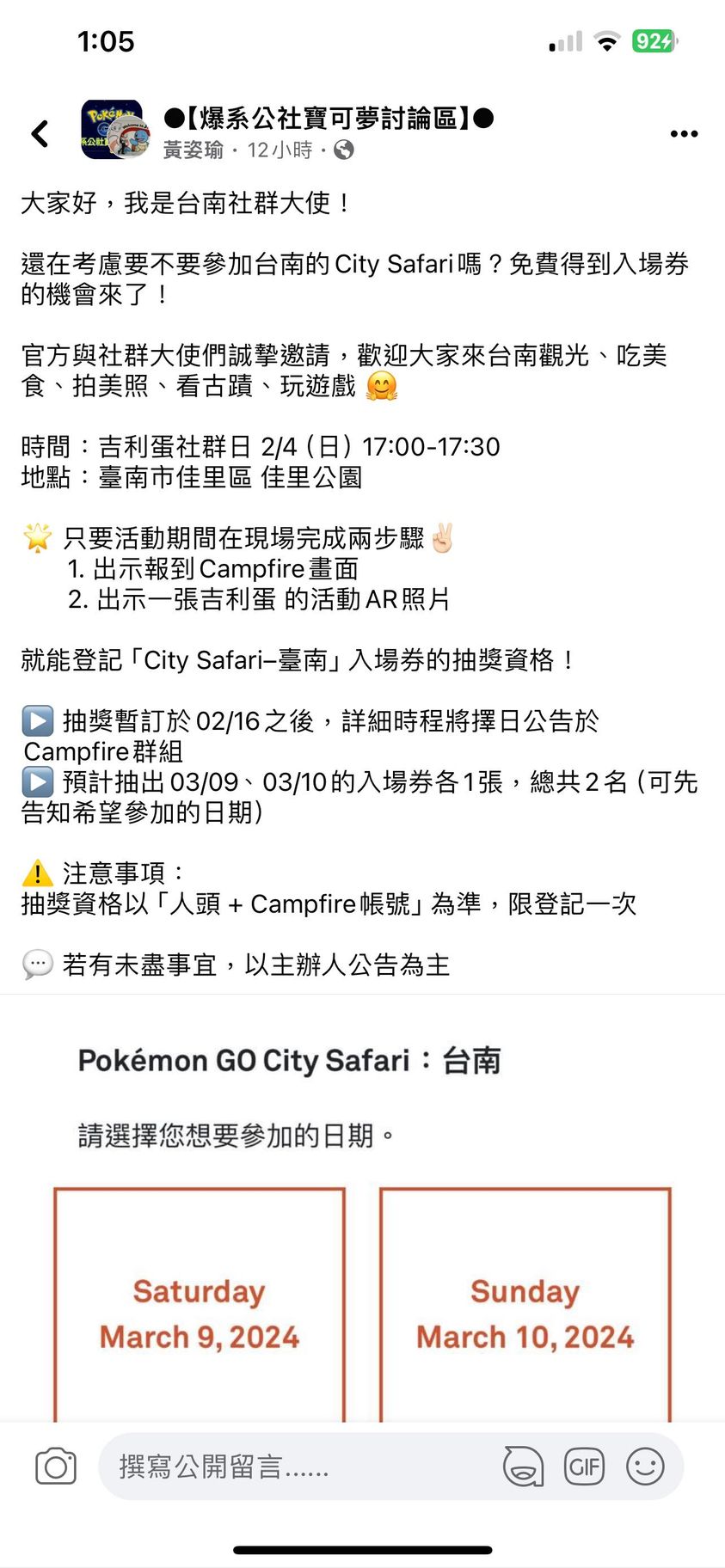Open the GIF picker
725x1568 pixels.
[584, 1467]
